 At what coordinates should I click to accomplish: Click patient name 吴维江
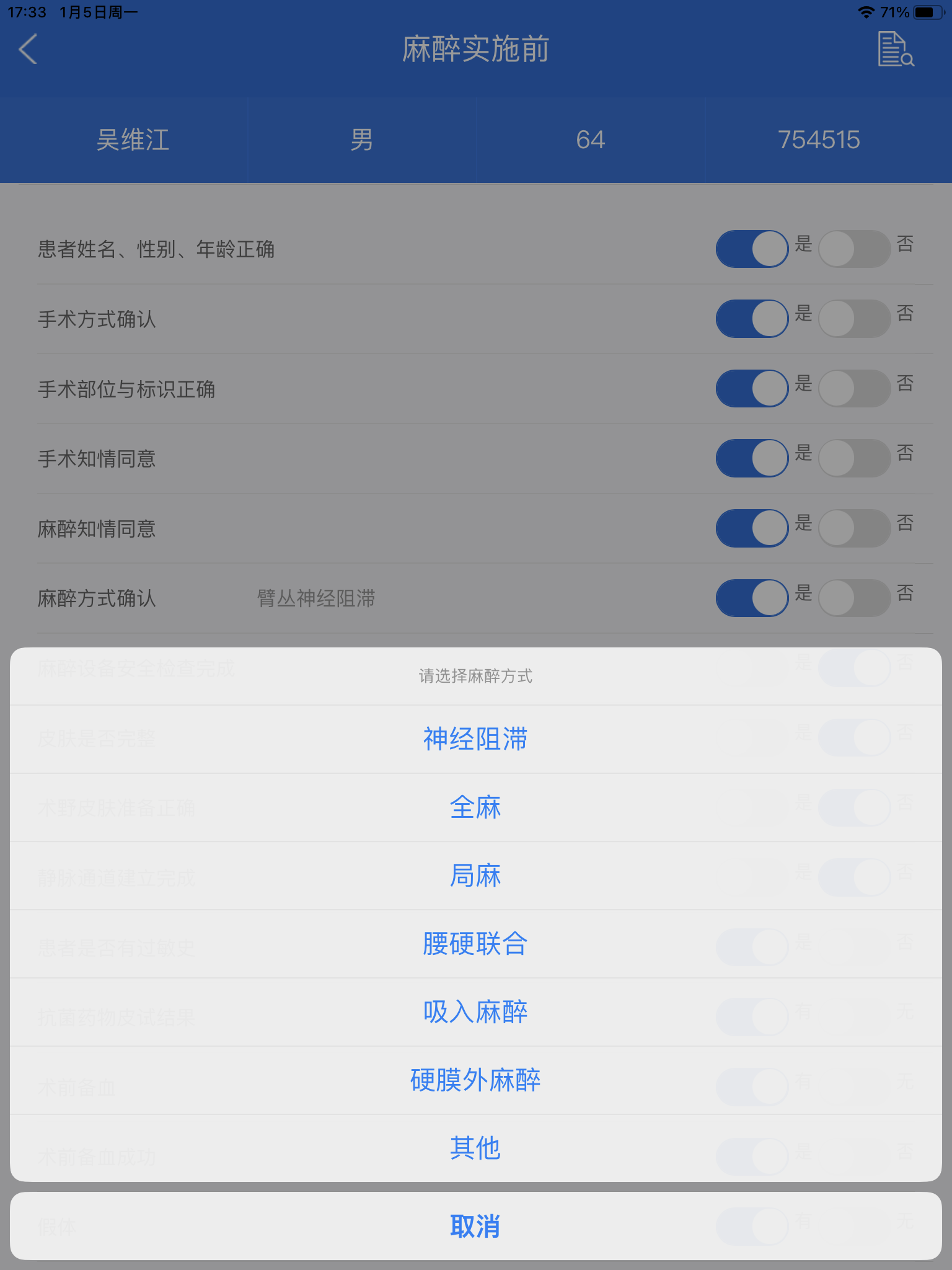133,140
